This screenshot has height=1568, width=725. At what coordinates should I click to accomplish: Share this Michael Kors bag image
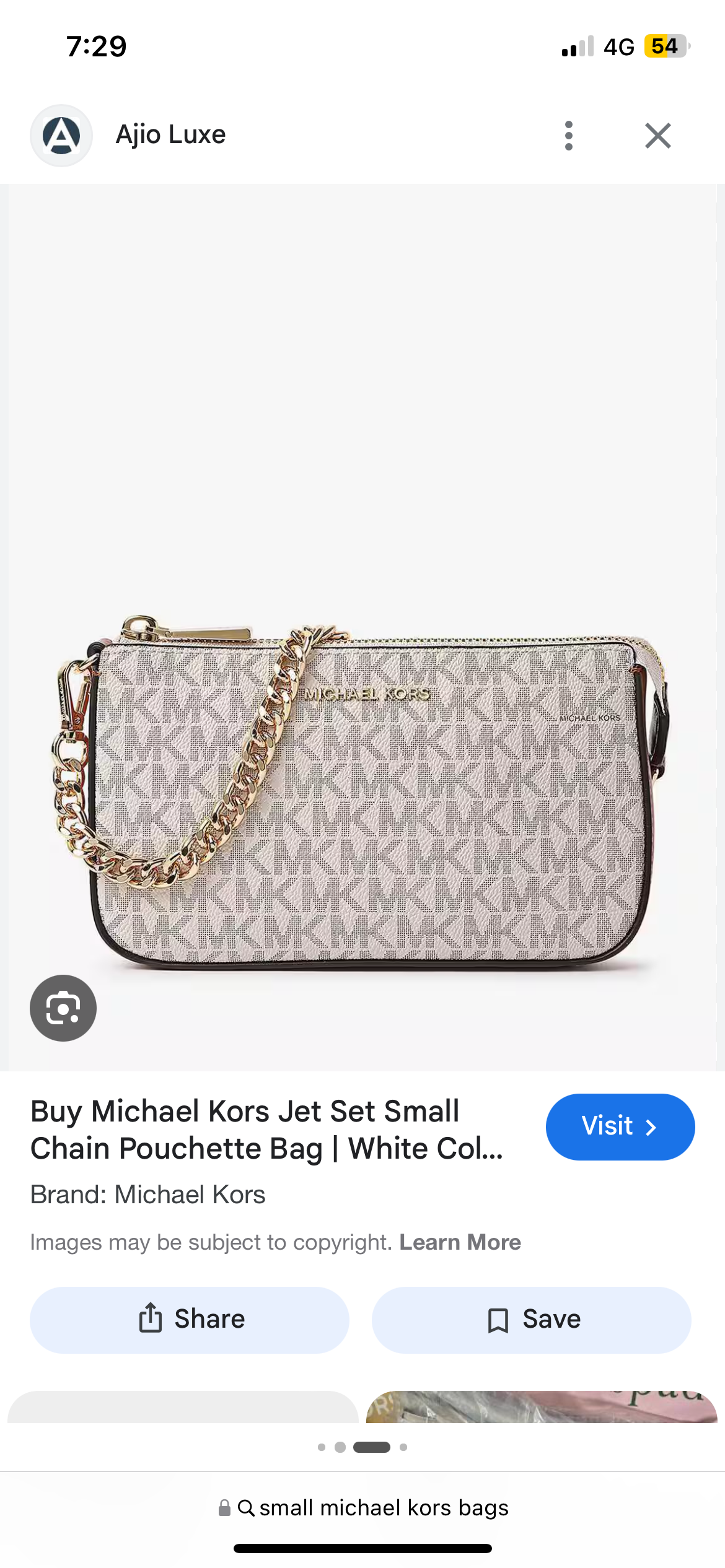pos(190,1320)
